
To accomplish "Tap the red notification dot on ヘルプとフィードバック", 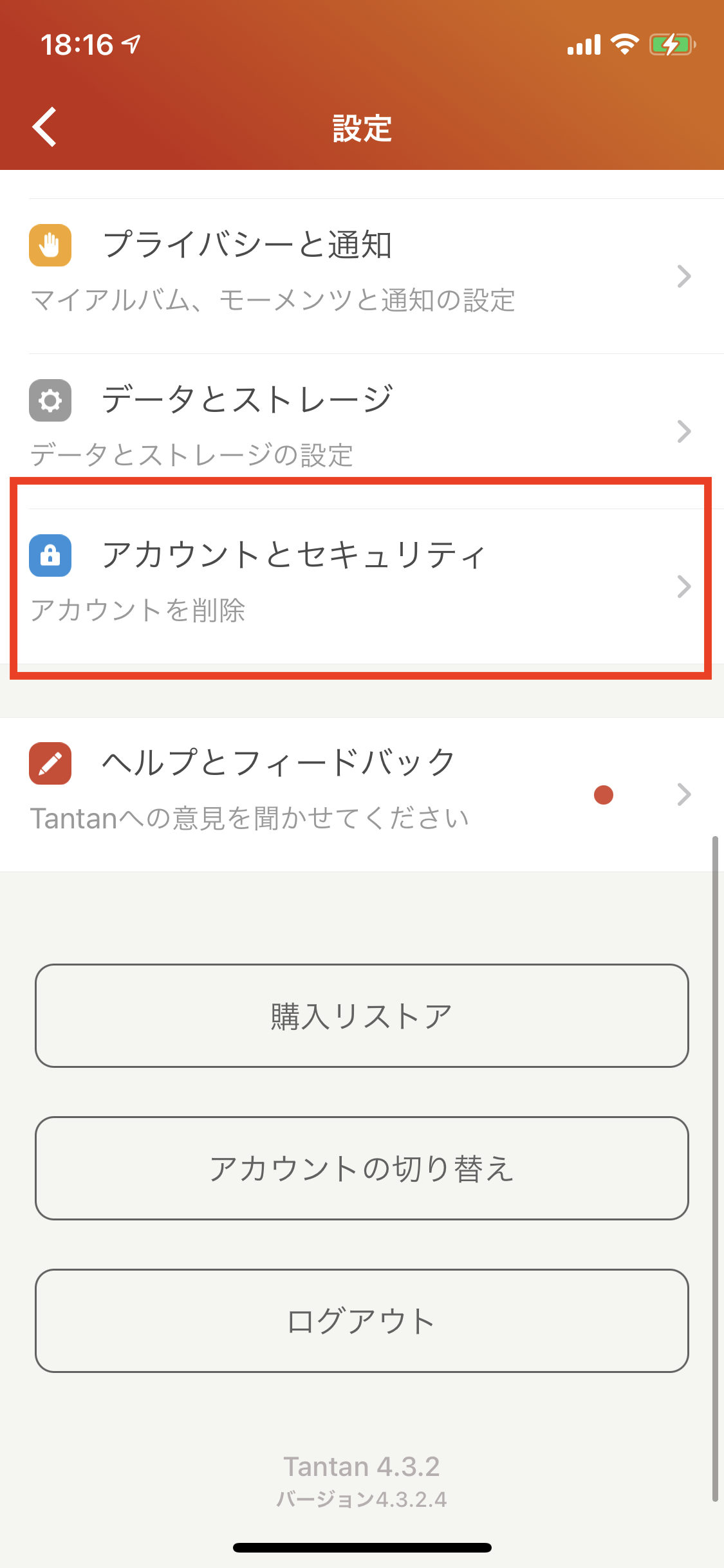I will click(x=604, y=795).
